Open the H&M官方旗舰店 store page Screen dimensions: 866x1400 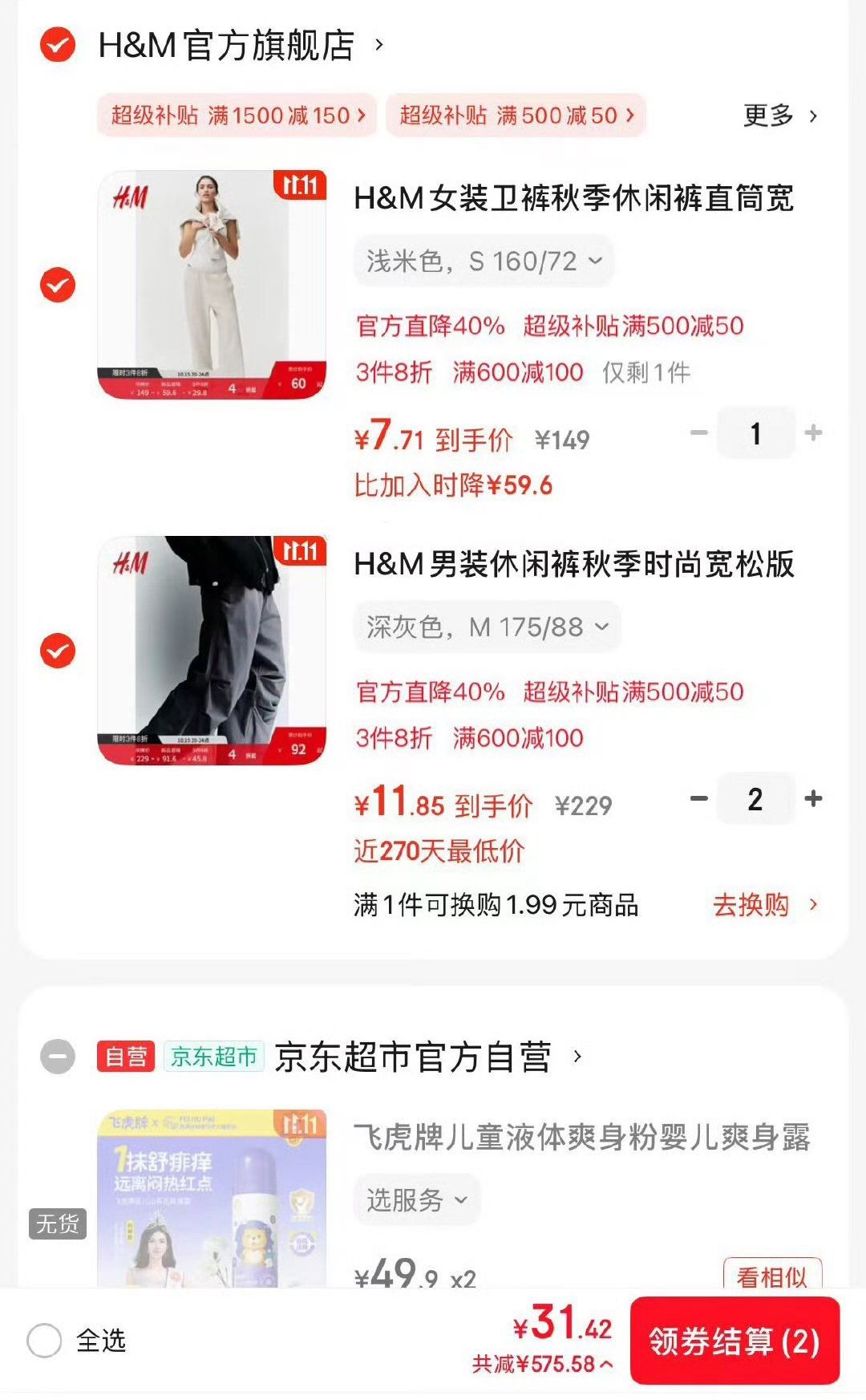[x=241, y=46]
